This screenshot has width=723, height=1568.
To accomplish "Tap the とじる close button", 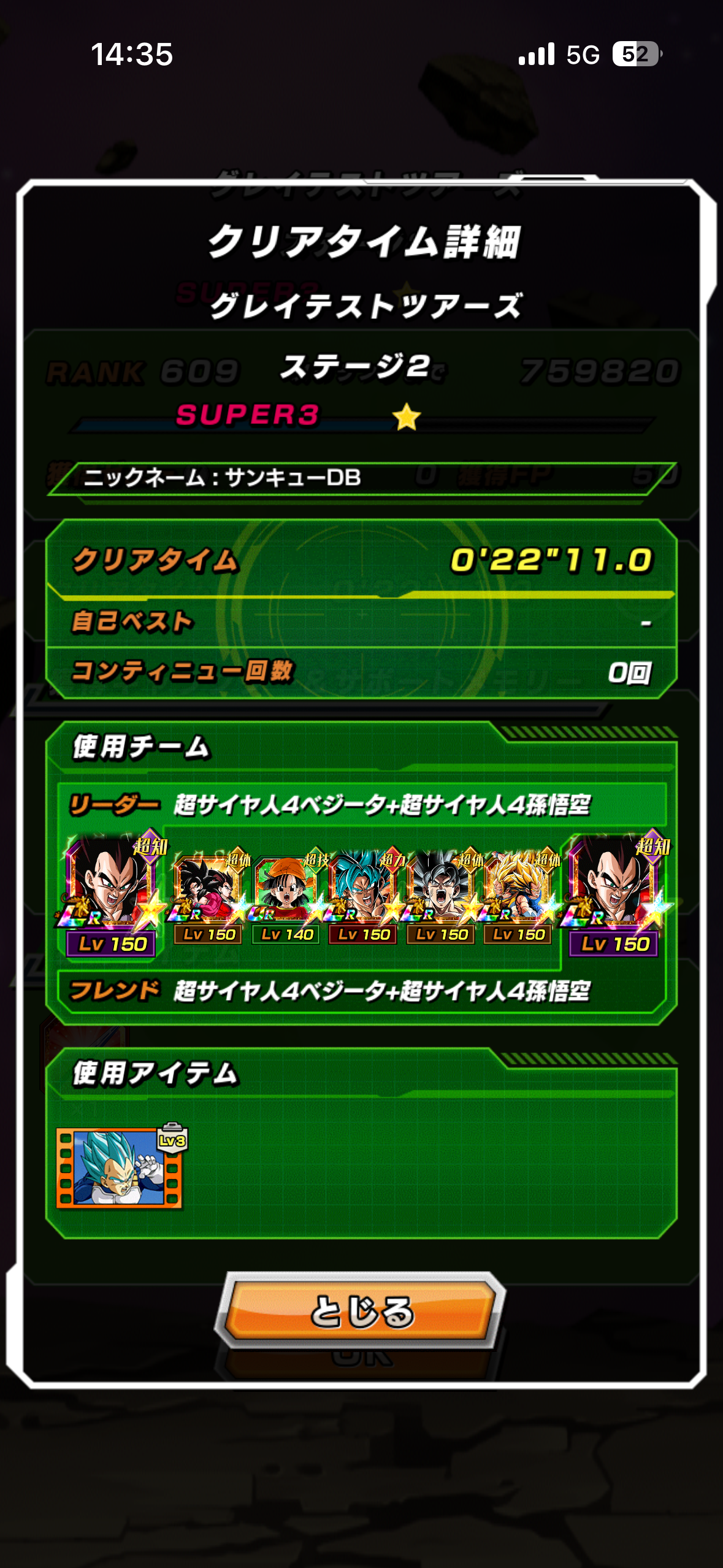I will click(x=362, y=1310).
